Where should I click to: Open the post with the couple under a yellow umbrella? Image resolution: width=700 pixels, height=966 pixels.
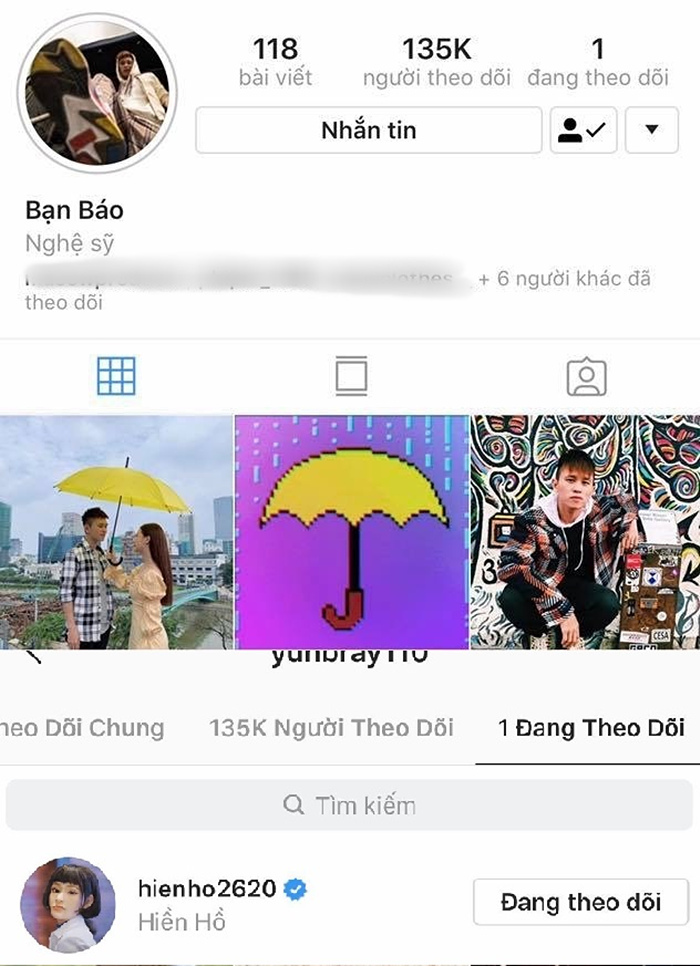click(x=116, y=532)
